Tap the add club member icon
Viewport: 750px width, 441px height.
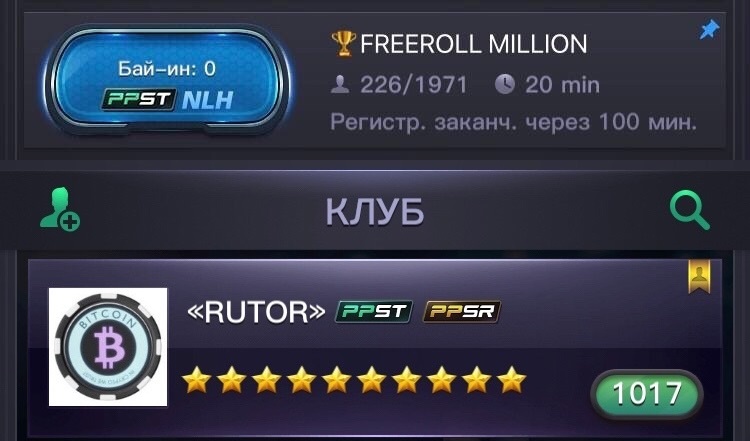[59, 210]
